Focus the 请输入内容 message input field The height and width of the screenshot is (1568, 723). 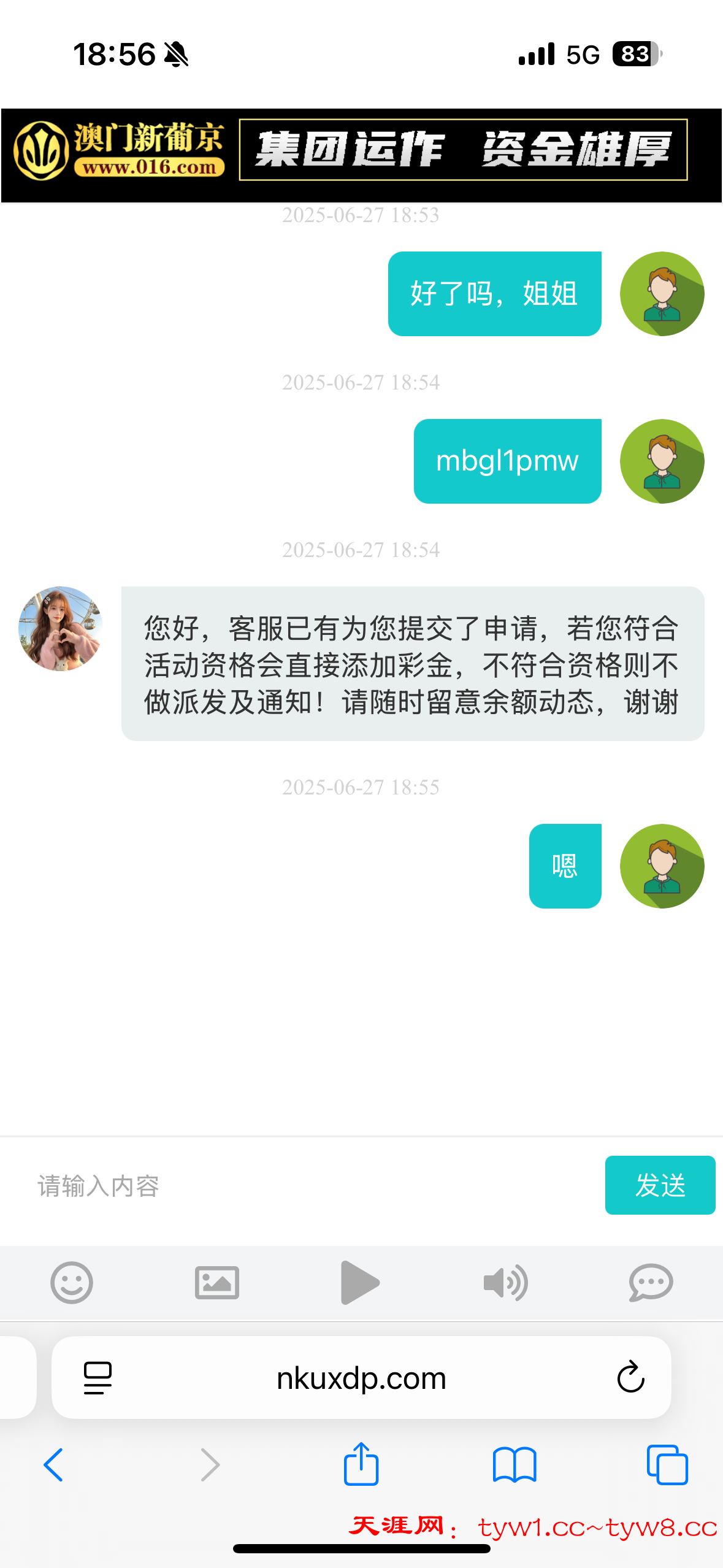tap(307, 1186)
